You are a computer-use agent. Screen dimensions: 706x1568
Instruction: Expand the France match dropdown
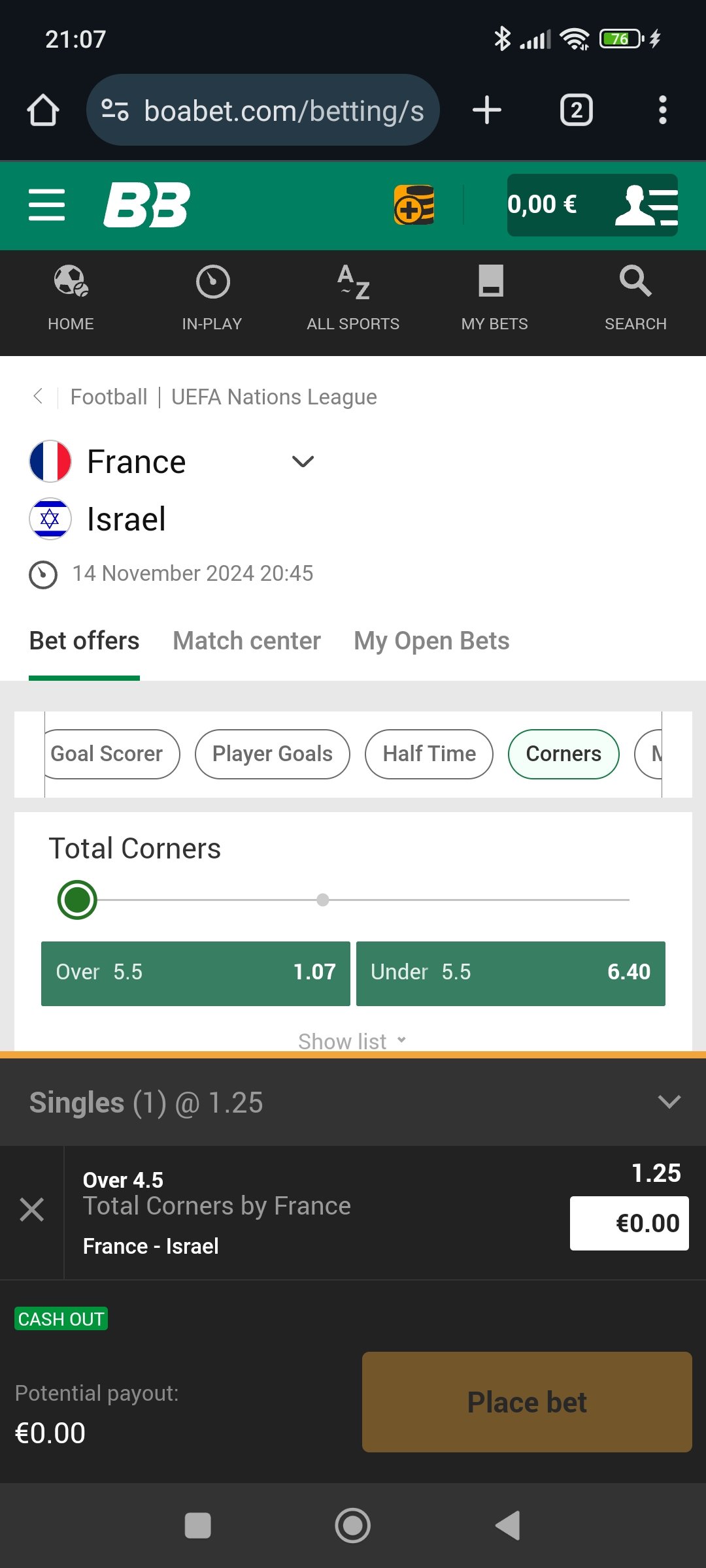click(x=303, y=462)
